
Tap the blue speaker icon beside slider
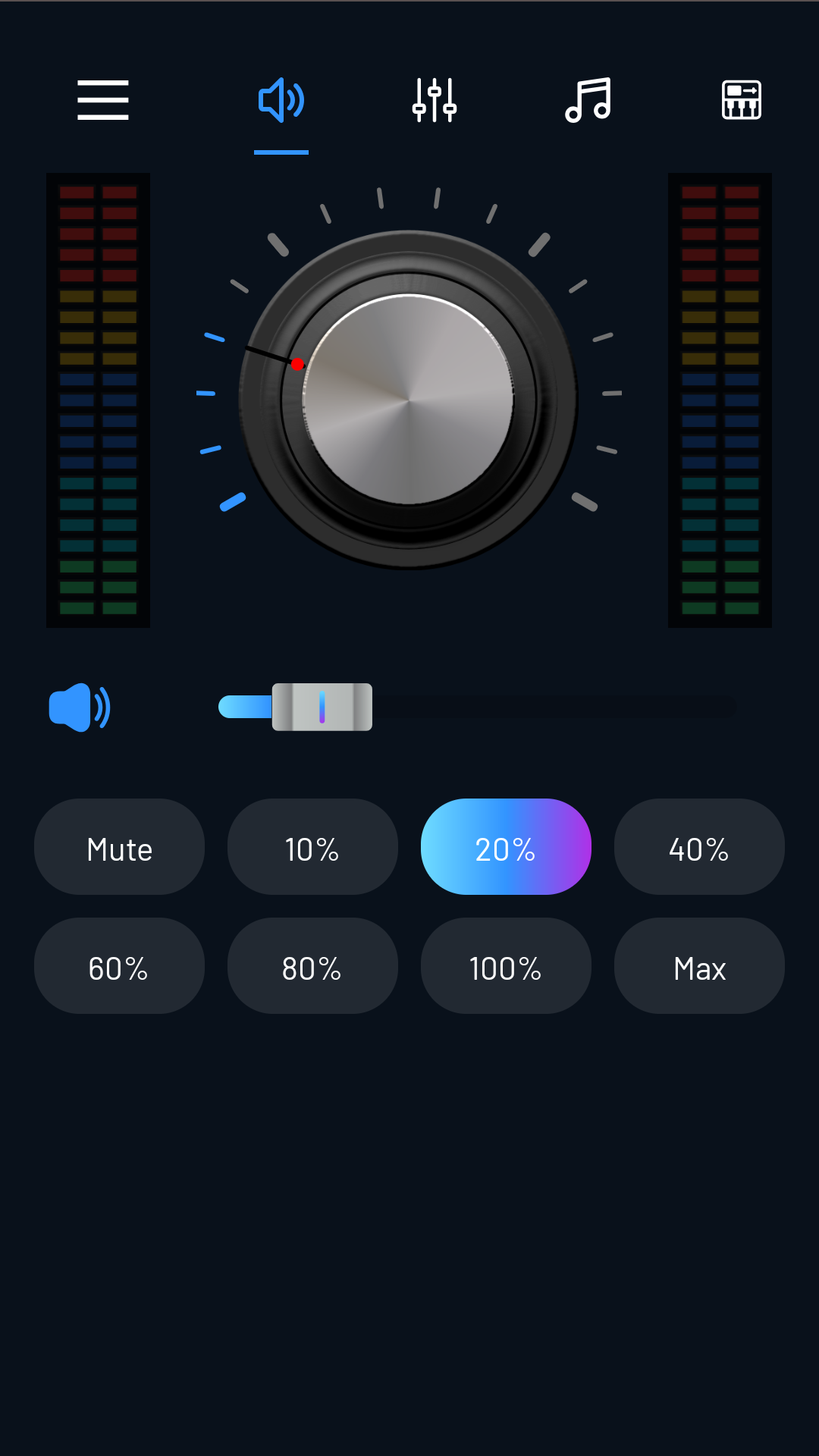(x=80, y=707)
